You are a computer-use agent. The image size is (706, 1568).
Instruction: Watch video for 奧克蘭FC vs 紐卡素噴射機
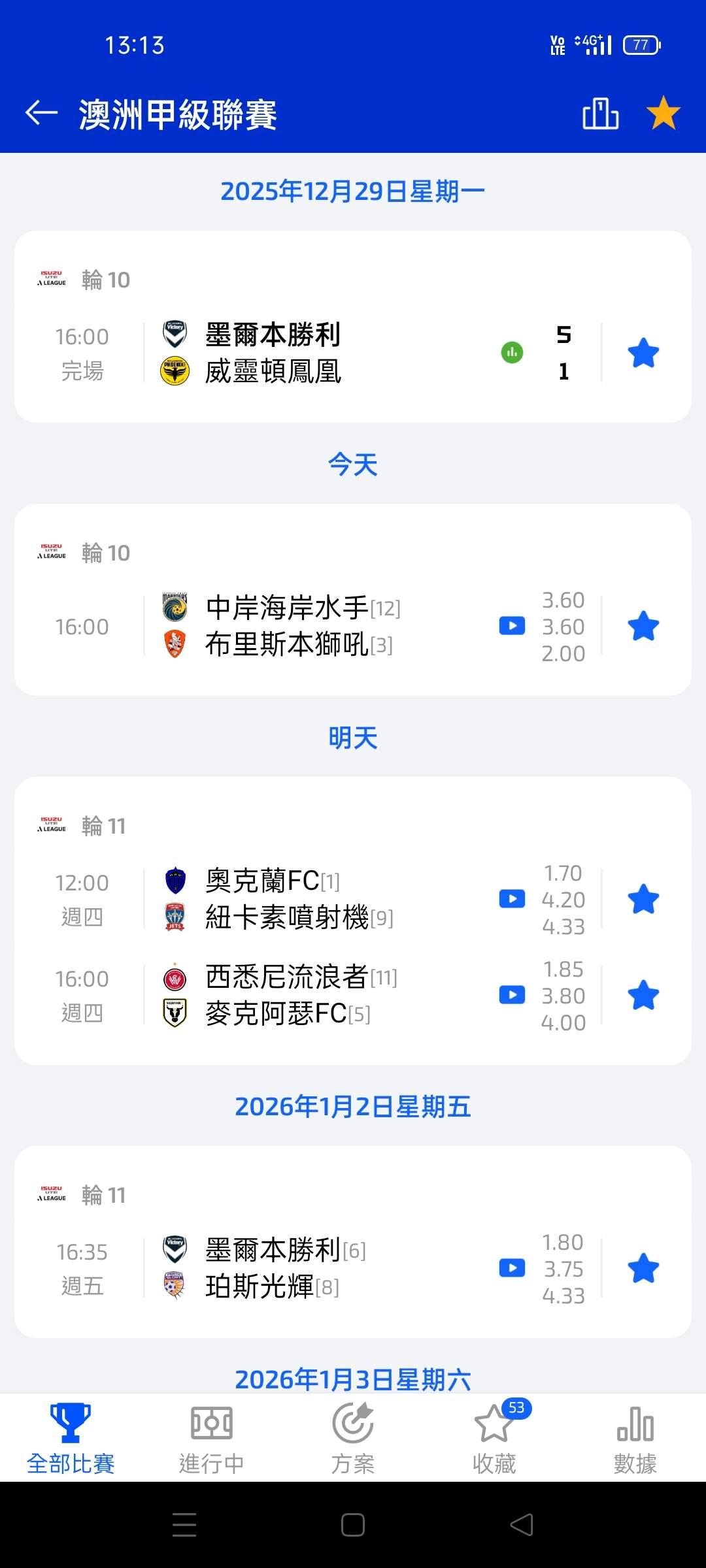click(x=512, y=899)
